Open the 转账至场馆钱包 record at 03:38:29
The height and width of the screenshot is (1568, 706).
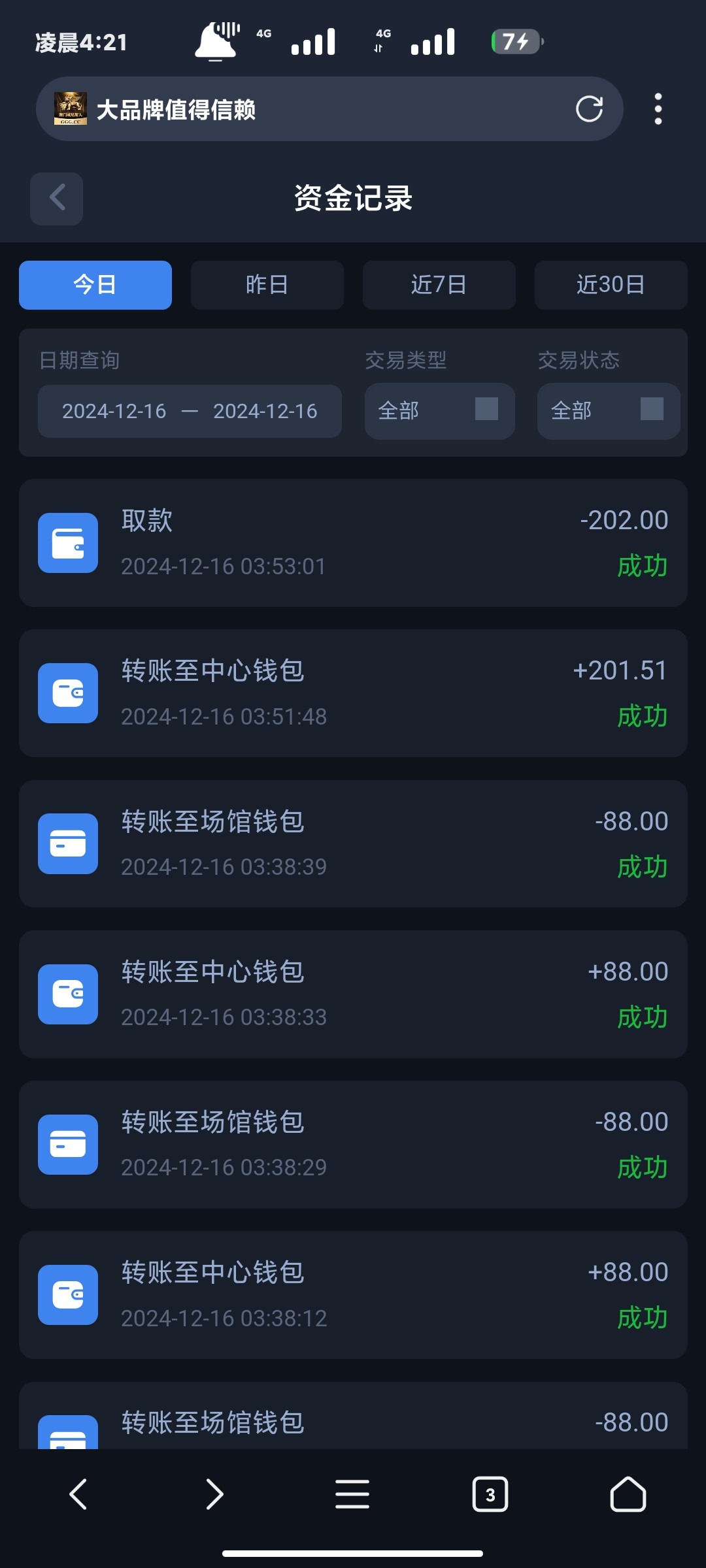pyautogui.click(x=353, y=1144)
